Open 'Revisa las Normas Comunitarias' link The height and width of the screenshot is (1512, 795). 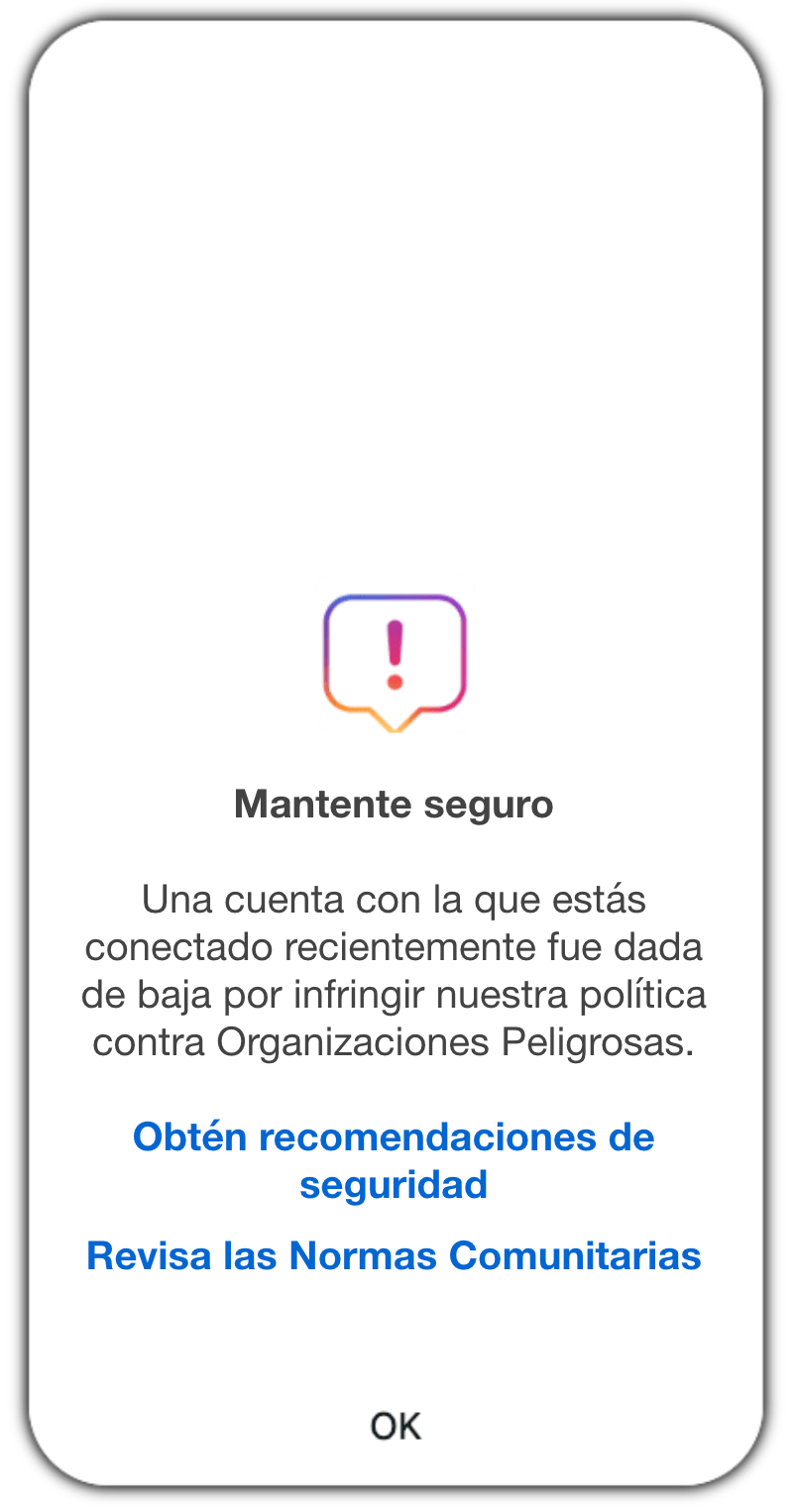[395, 1255]
